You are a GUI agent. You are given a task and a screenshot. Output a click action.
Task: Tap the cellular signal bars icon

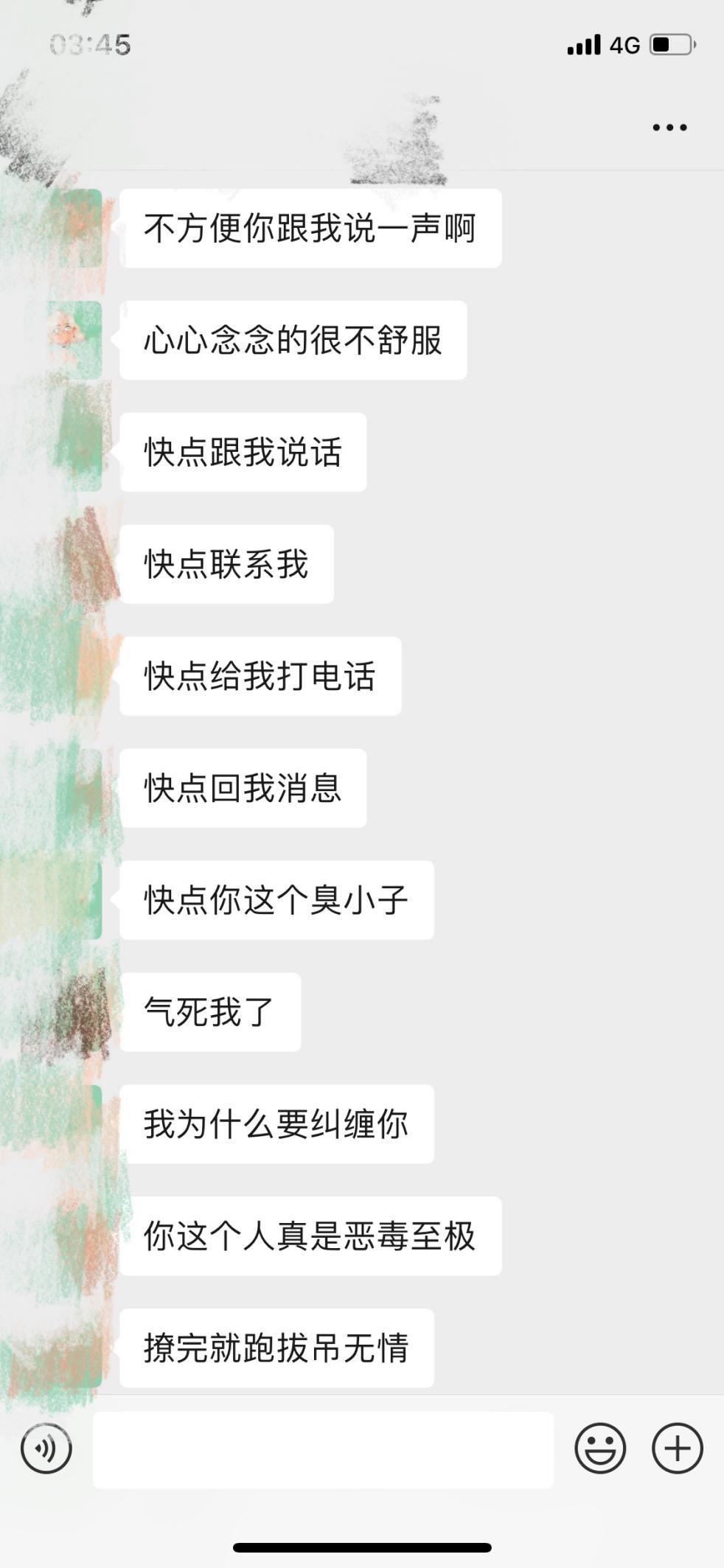coord(582,46)
